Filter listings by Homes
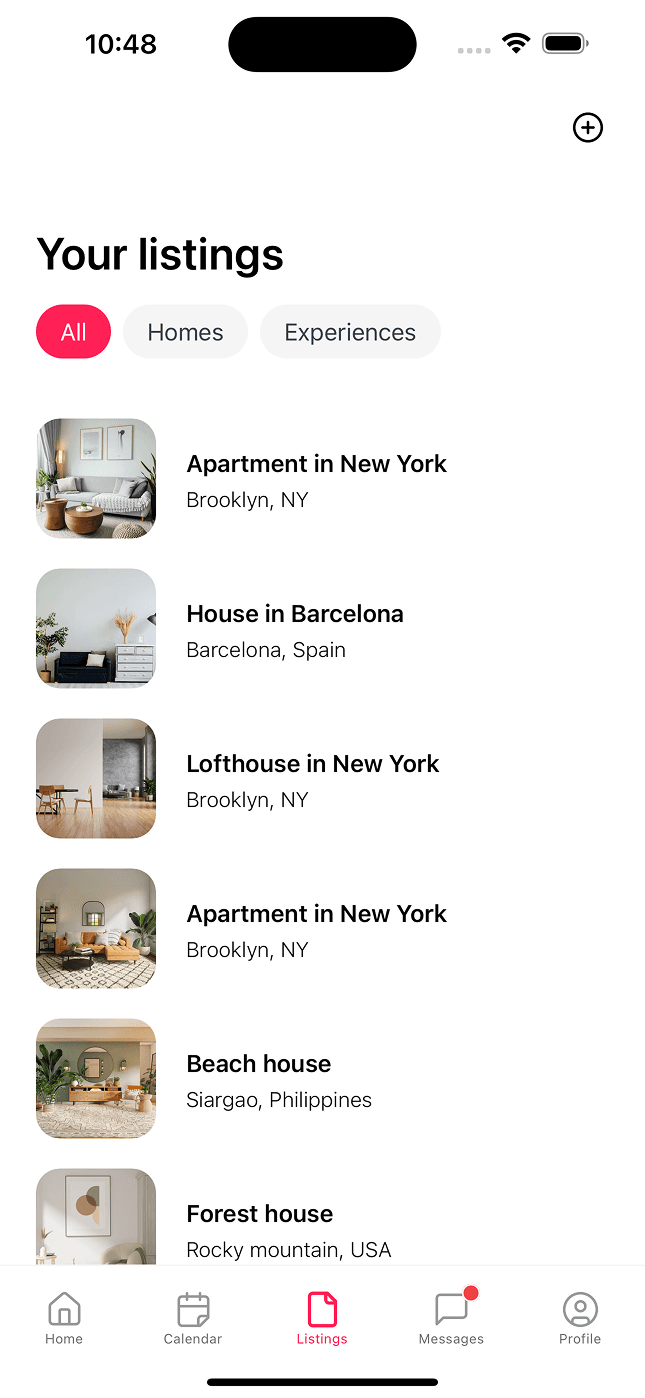Image resolution: width=645 pixels, height=1398 pixels. [185, 332]
